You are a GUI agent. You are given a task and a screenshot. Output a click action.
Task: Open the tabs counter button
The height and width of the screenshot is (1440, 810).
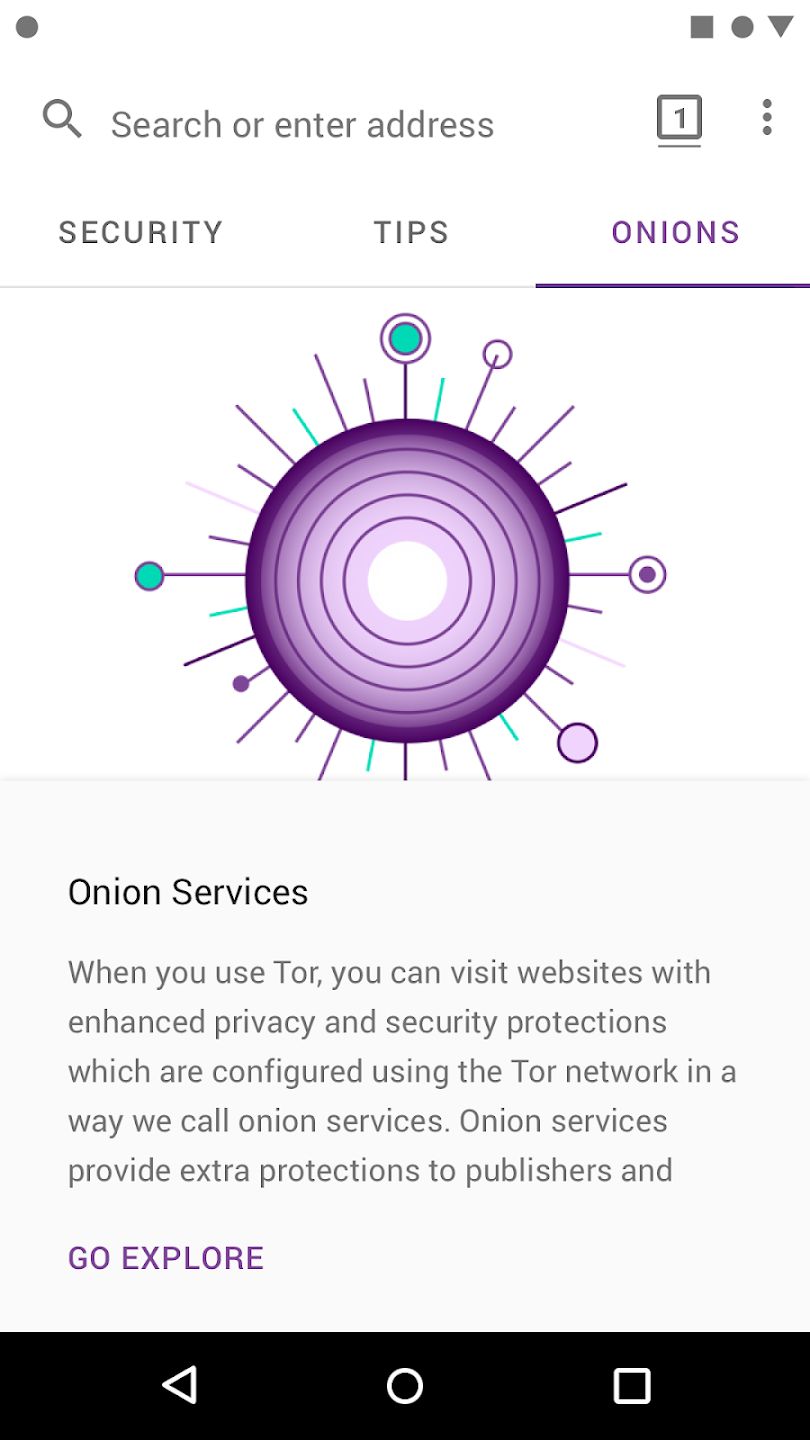(x=679, y=120)
